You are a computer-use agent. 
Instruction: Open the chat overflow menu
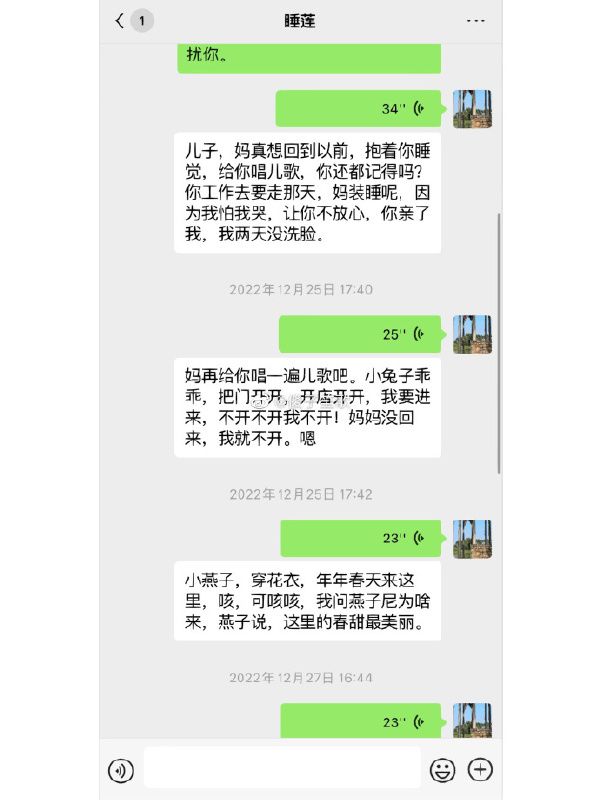[476, 20]
